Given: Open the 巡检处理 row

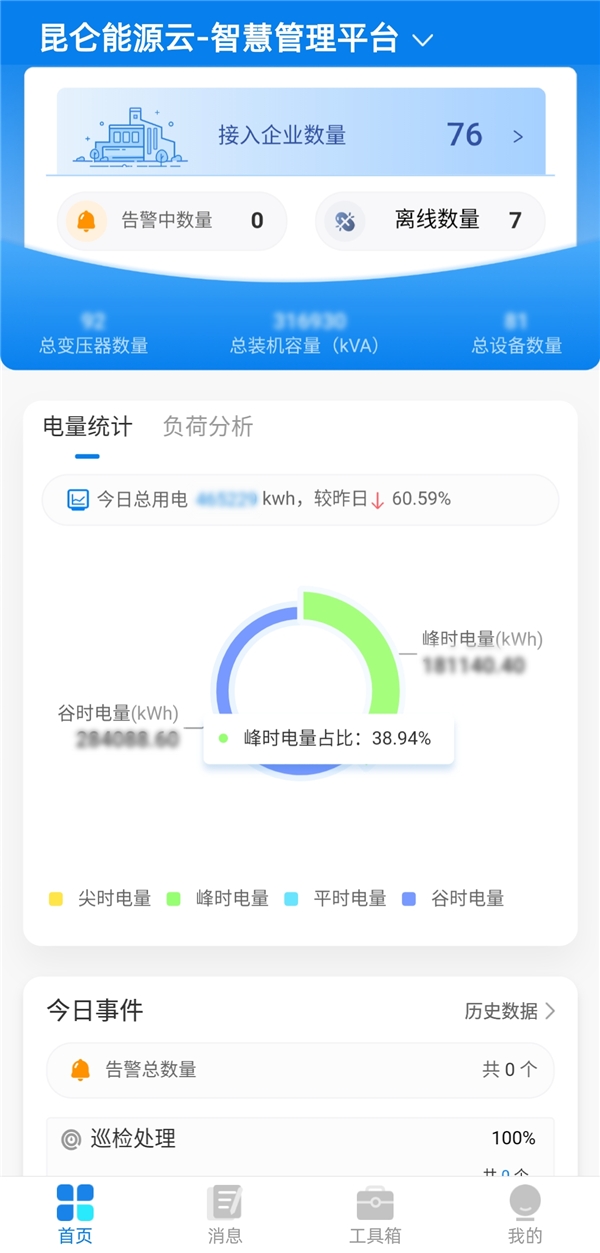Looking at the screenshot, I should click(300, 1139).
